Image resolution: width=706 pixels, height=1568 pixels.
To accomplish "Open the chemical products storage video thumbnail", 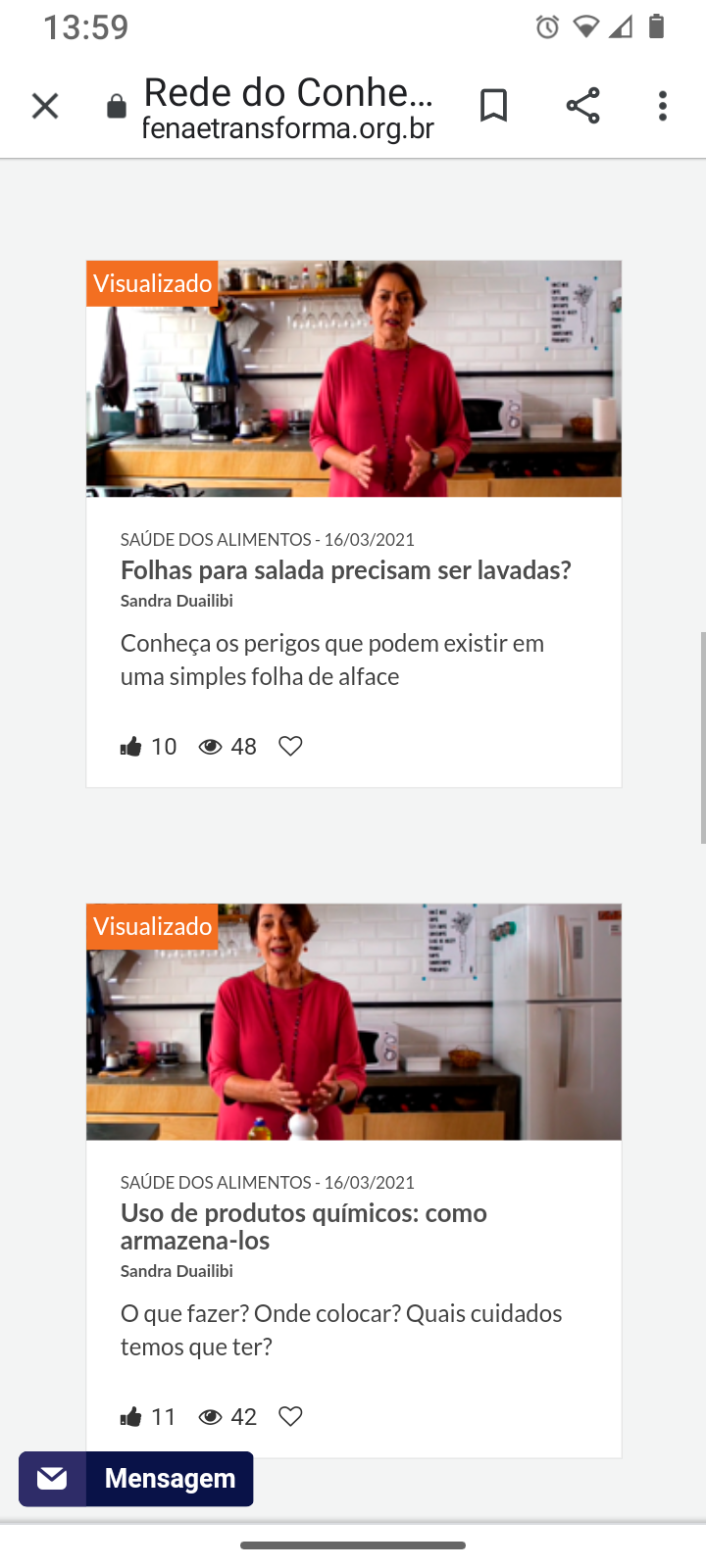I will tap(354, 1021).
